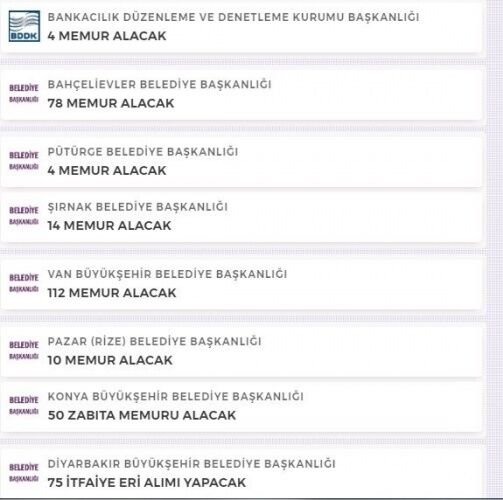Image resolution: width=503 pixels, height=500 pixels.
Task: View Diyarbakır Büyükşehir 75 itfaiye eri listing
Action: [241, 473]
